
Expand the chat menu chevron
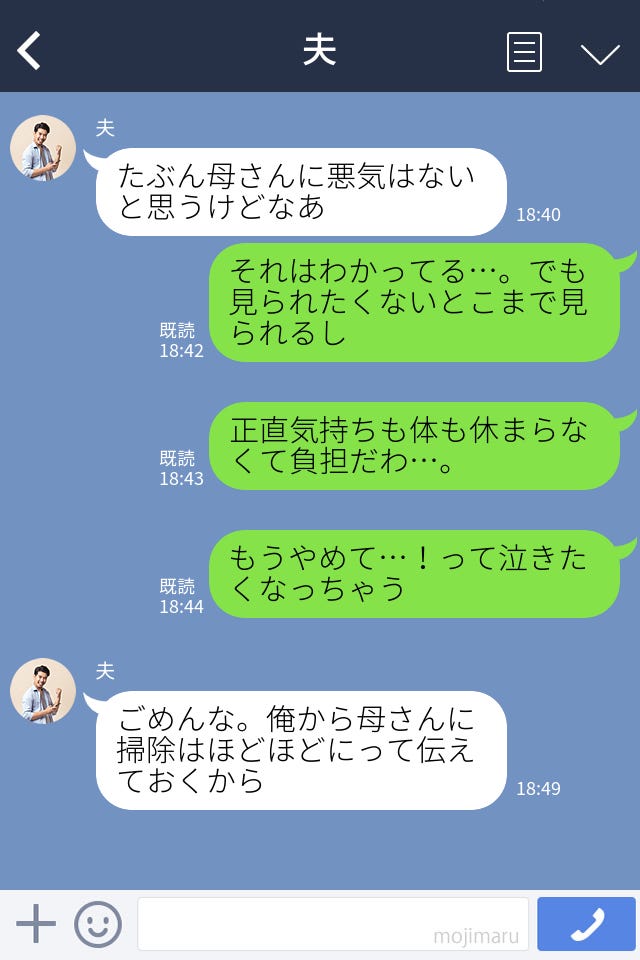pos(600,53)
